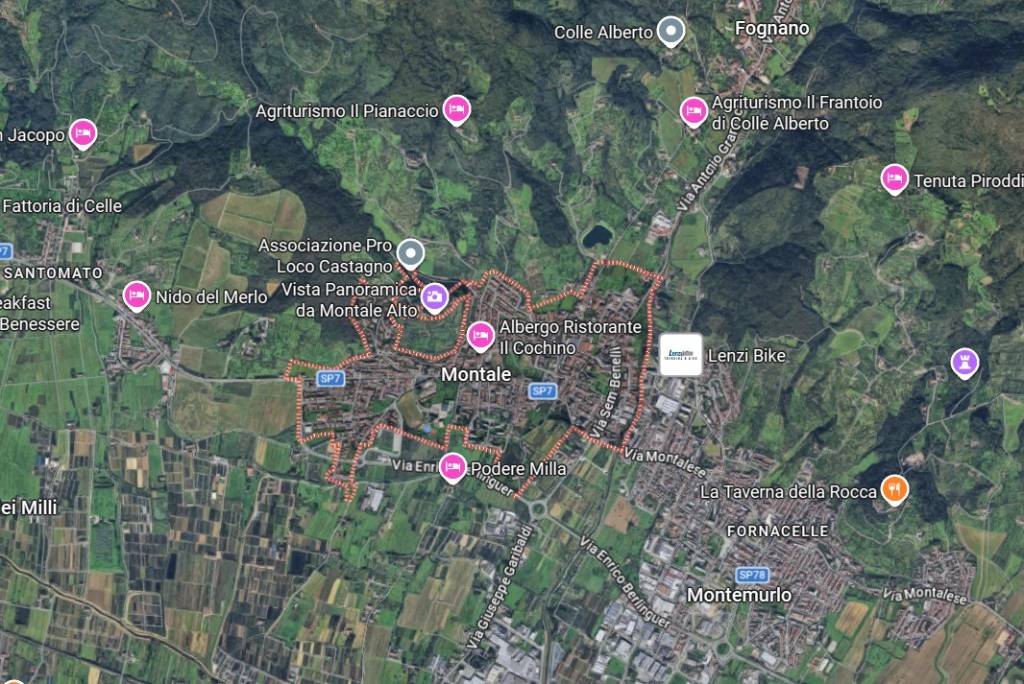1024x684 pixels.
Task: Open Agriturismo Il Pianaccio hotel pin
Action: point(457,109)
